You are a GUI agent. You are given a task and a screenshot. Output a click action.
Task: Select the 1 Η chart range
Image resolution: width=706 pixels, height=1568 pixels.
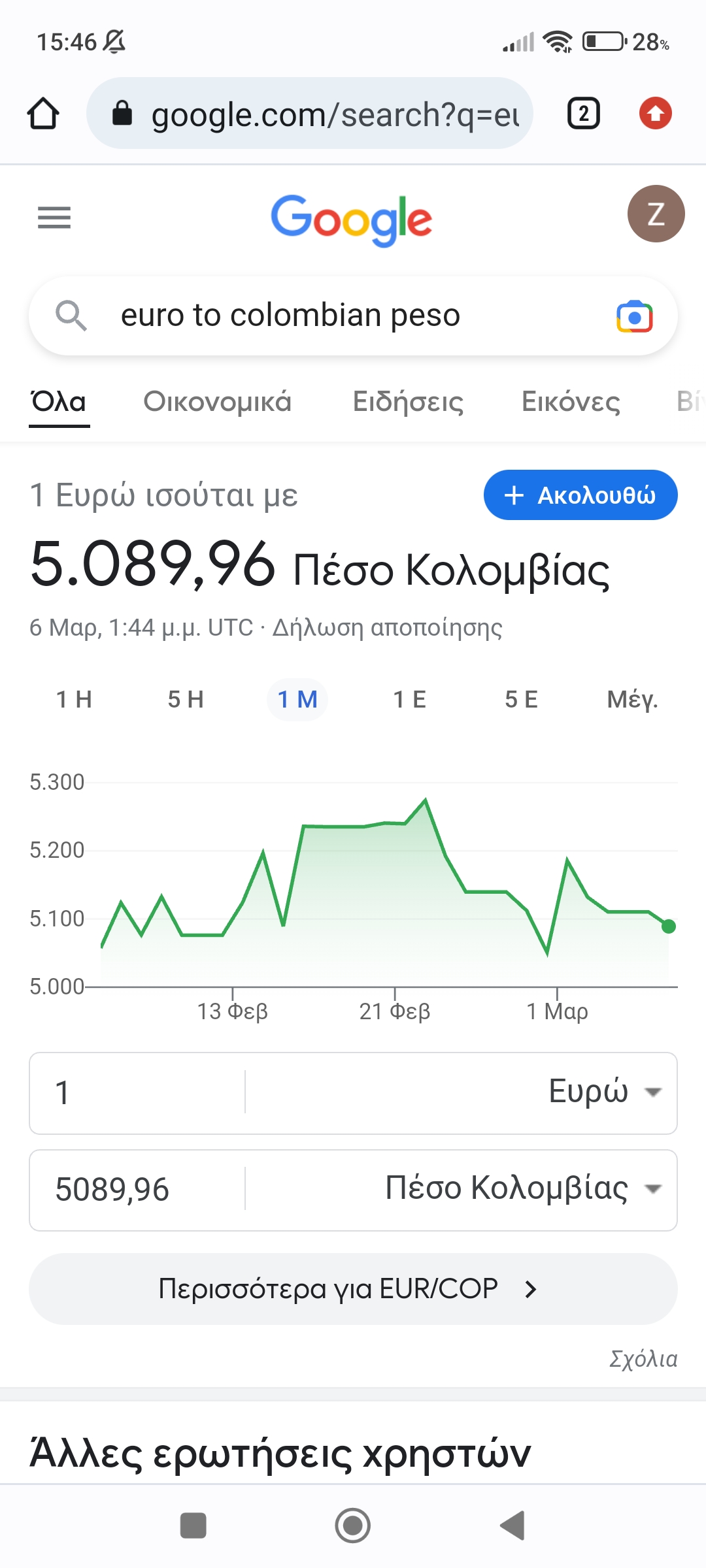[x=74, y=700]
